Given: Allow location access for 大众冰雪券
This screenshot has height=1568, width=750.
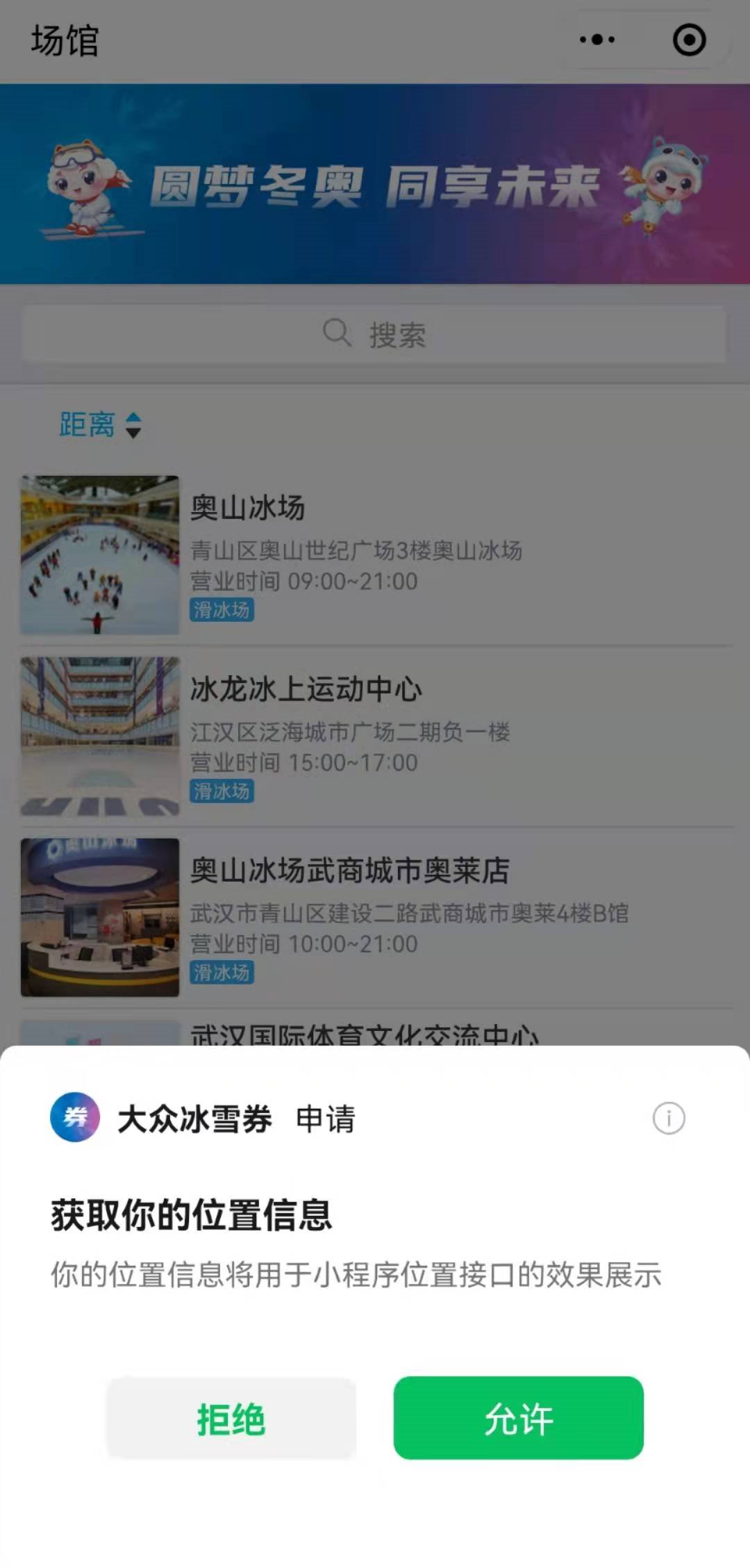Looking at the screenshot, I should pos(518,1418).
